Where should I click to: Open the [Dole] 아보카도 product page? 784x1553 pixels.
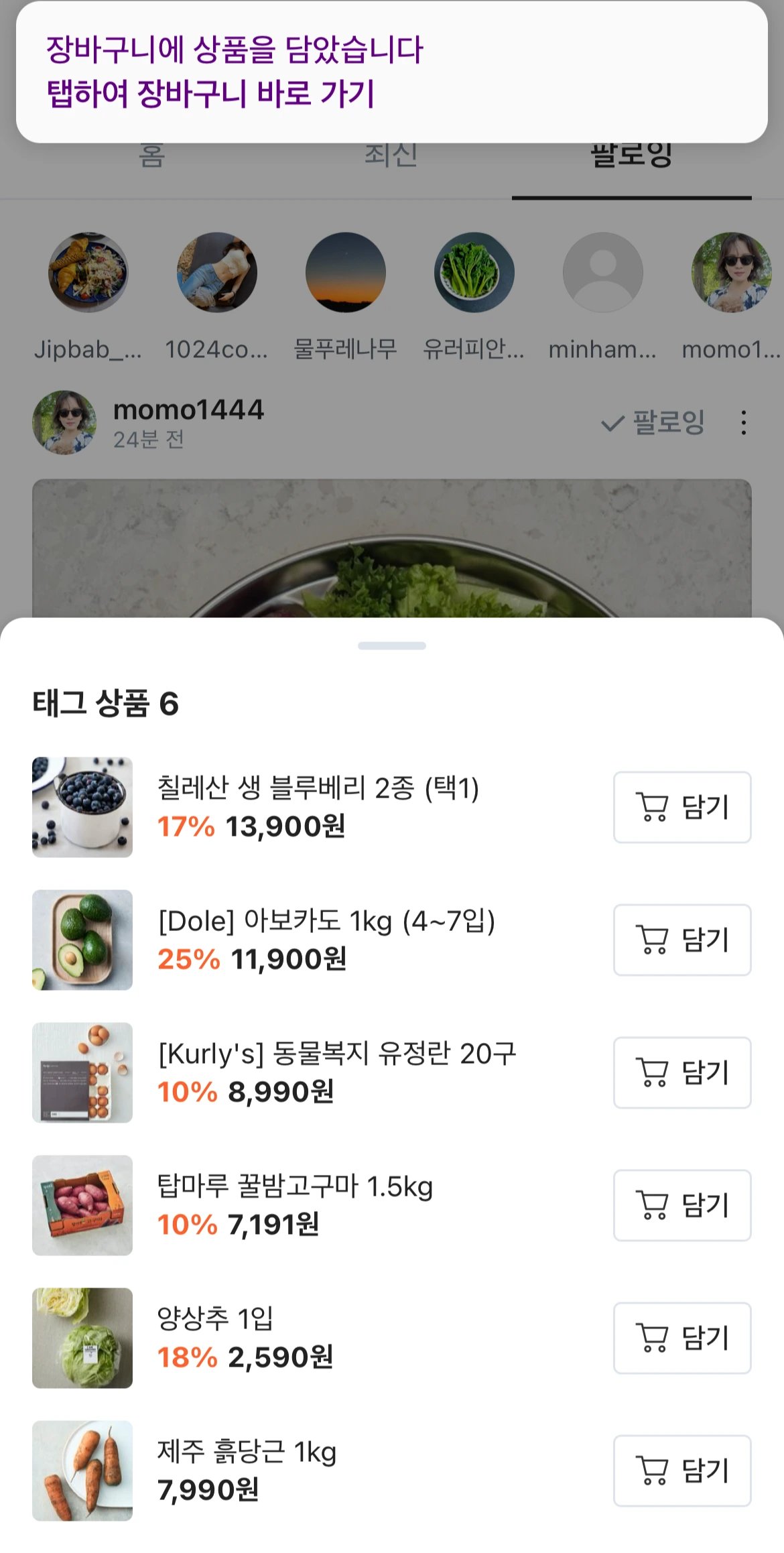coord(326,922)
